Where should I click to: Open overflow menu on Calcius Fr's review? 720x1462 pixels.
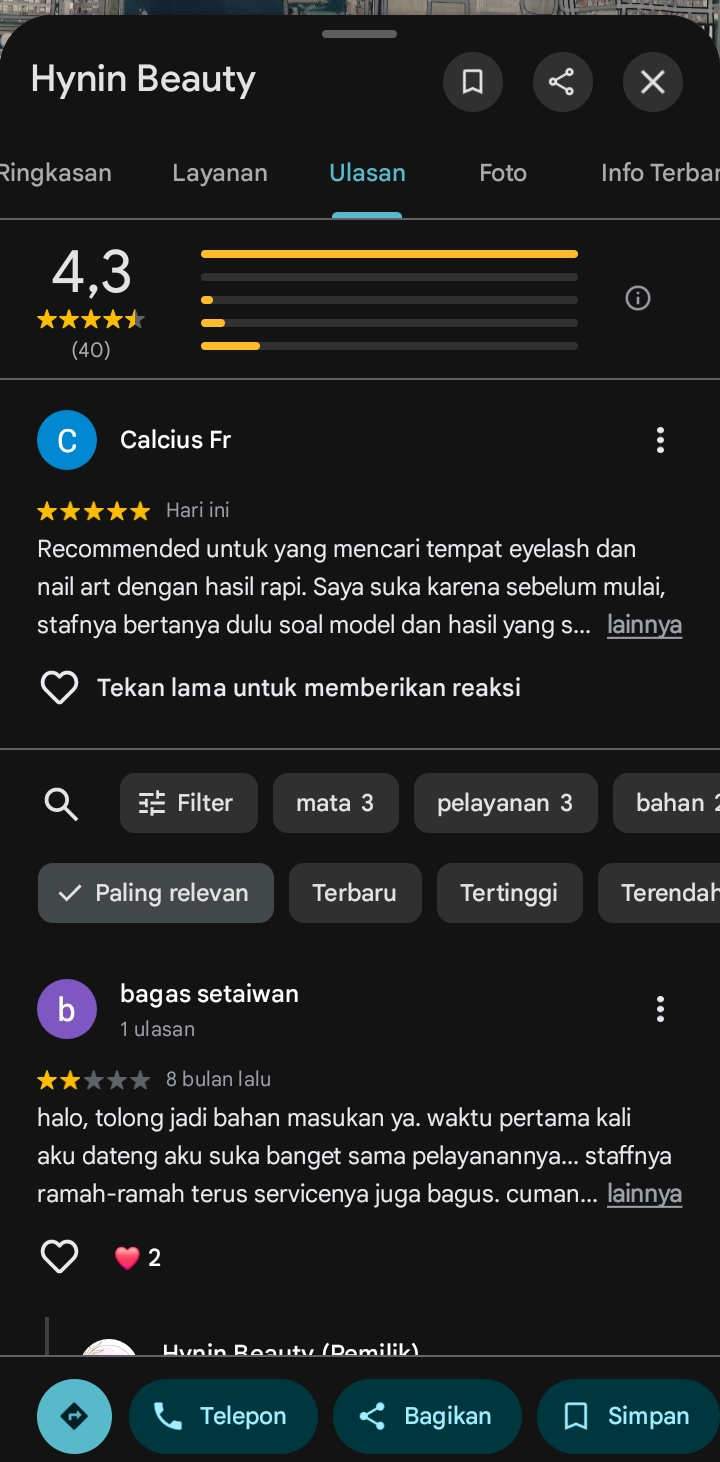coord(660,440)
